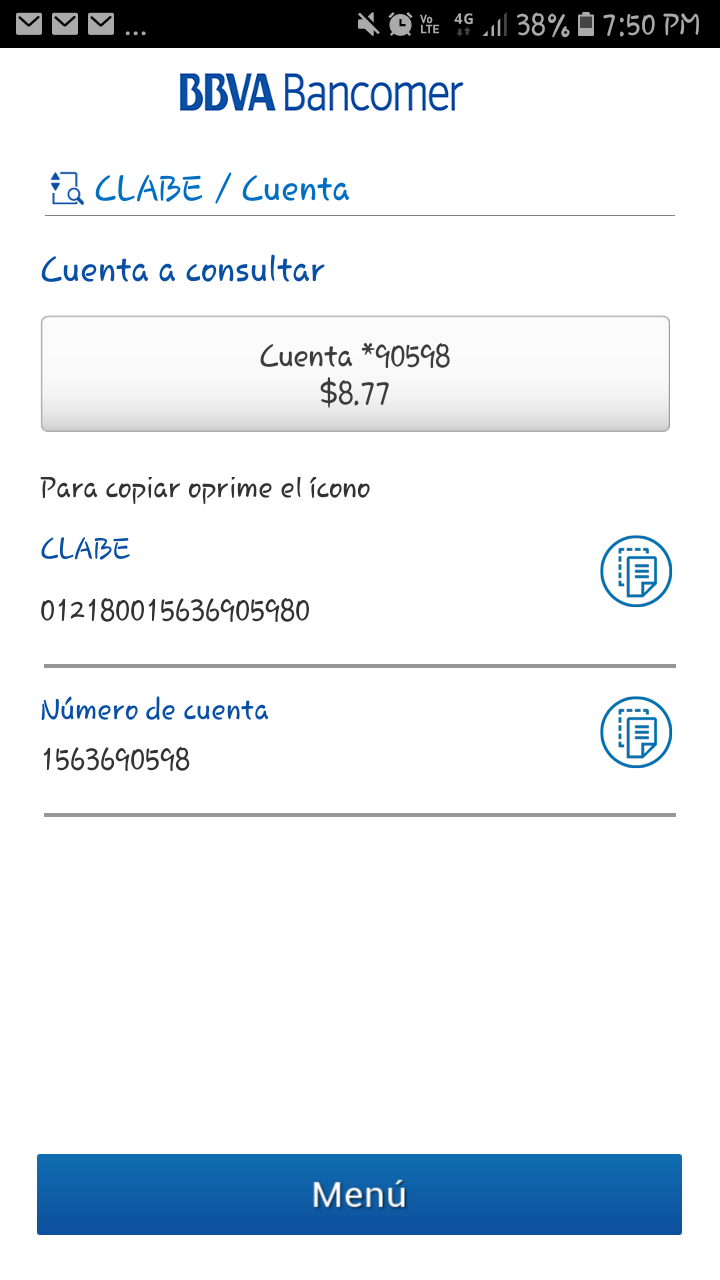Copy the CLABE number
720x1280 pixels.
point(635,572)
